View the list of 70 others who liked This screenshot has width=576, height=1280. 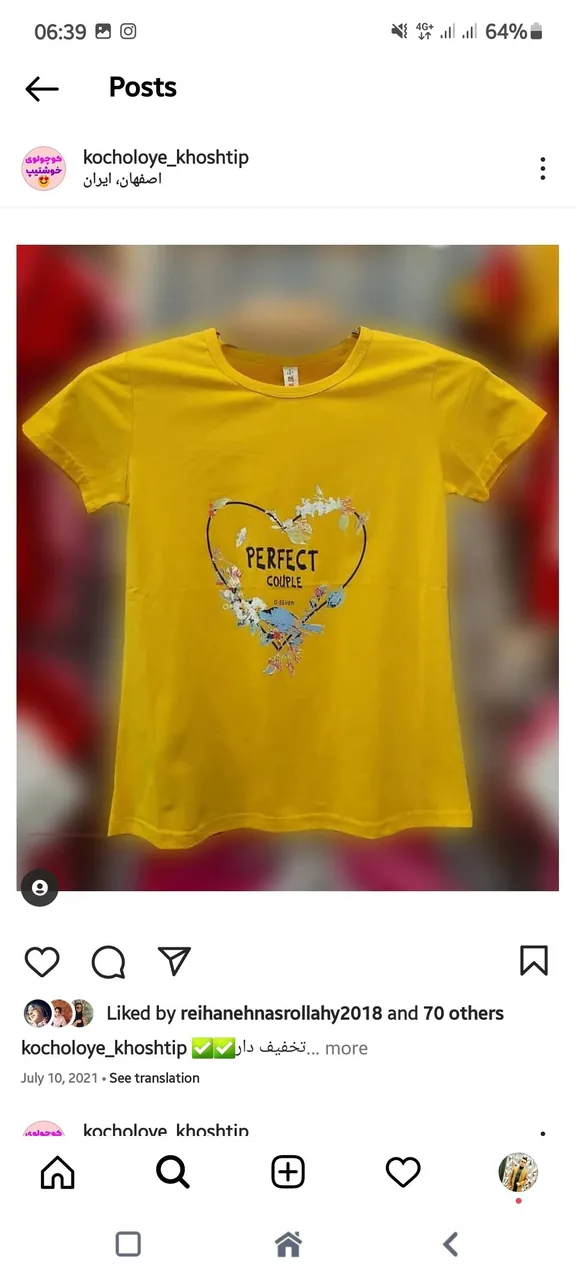point(464,1013)
